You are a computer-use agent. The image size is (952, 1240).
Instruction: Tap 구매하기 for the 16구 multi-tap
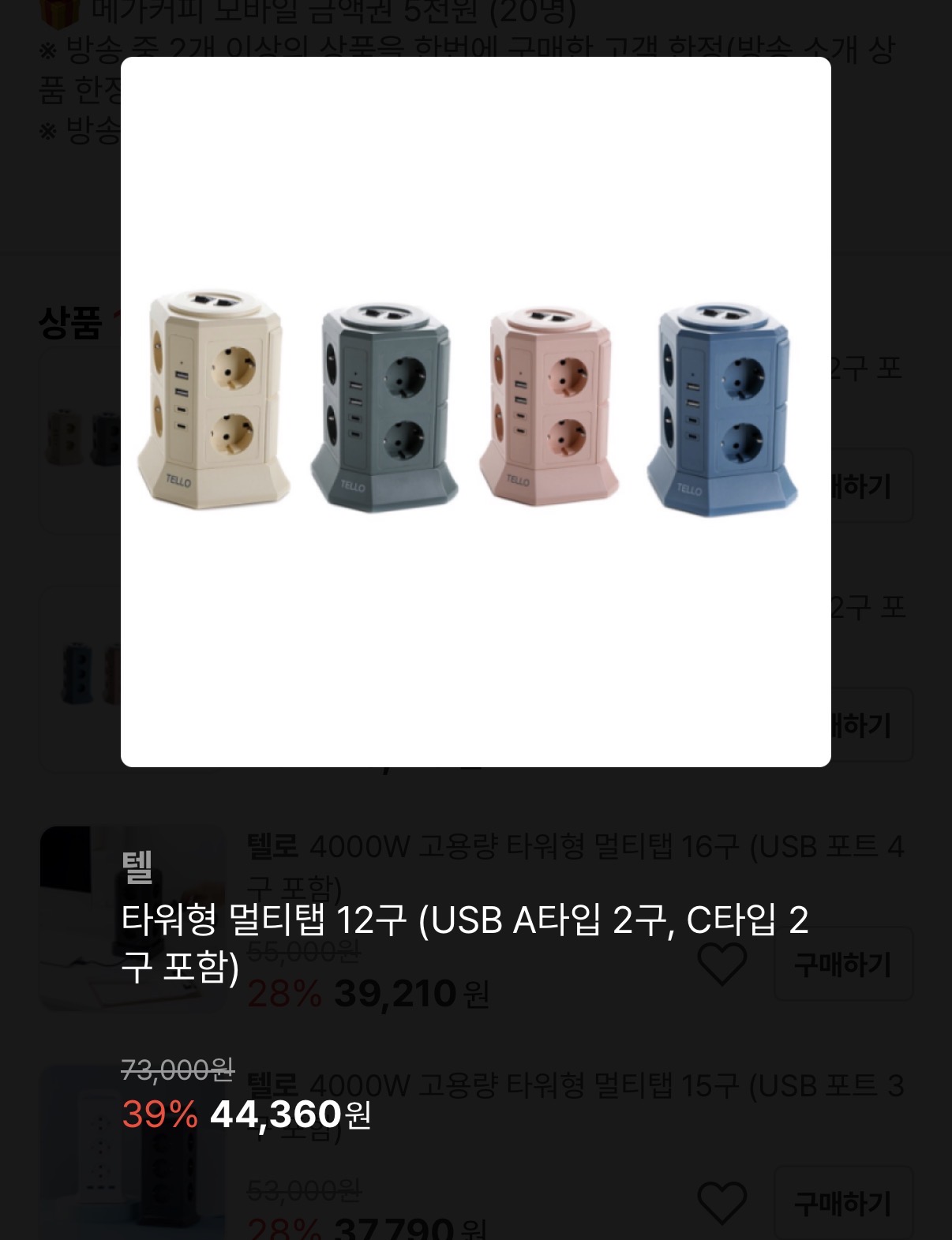click(x=842, y=964)
